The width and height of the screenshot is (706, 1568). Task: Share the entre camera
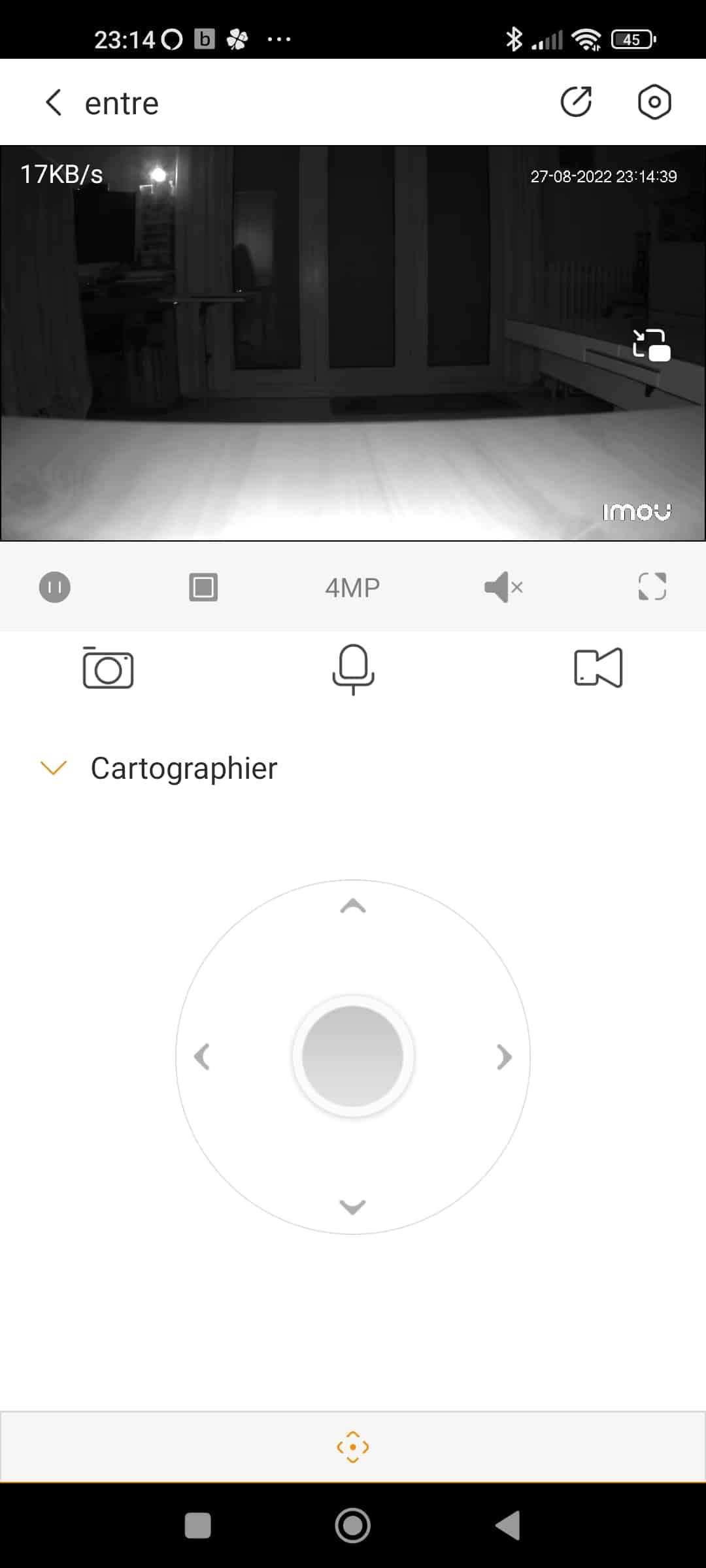coord(577,102)
